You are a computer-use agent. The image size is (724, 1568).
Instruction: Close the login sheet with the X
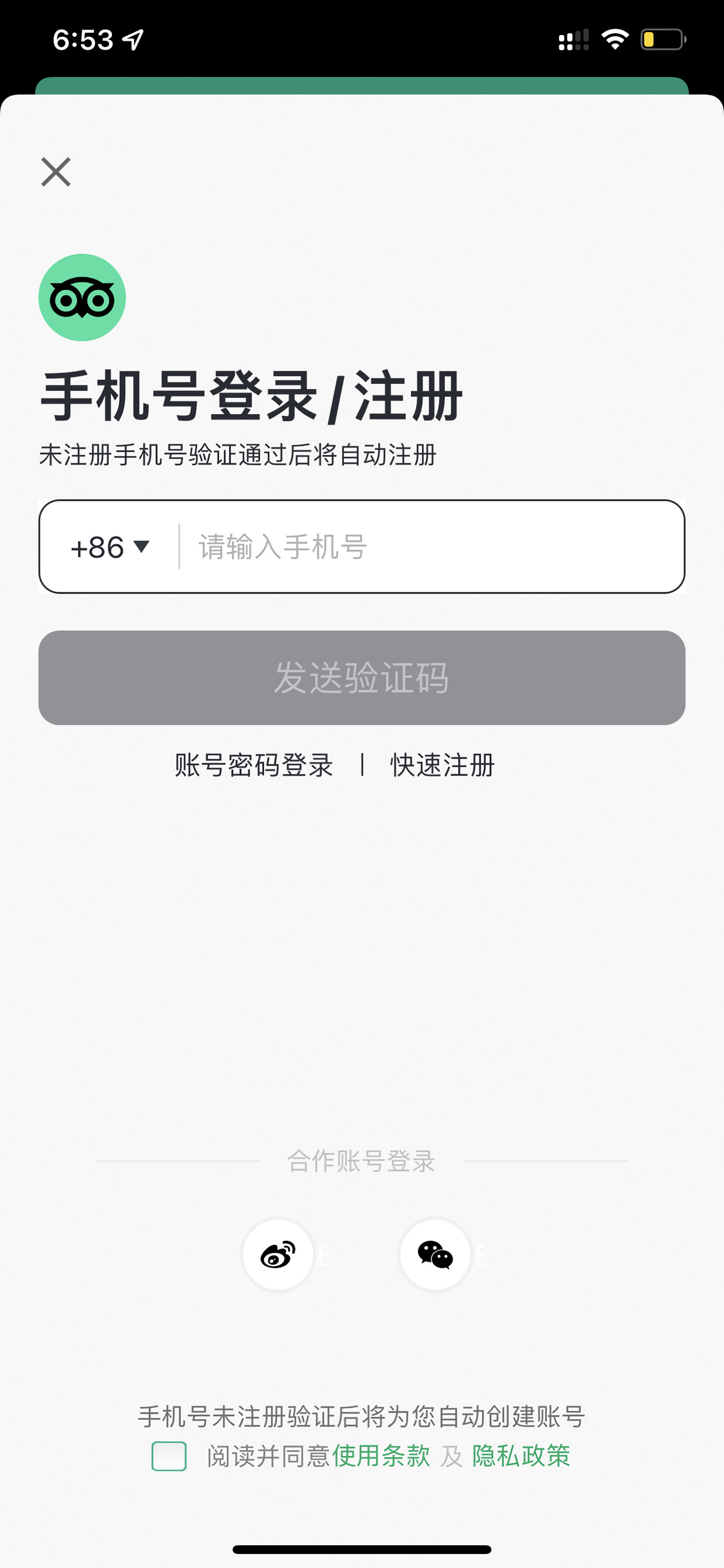point(56,172)
